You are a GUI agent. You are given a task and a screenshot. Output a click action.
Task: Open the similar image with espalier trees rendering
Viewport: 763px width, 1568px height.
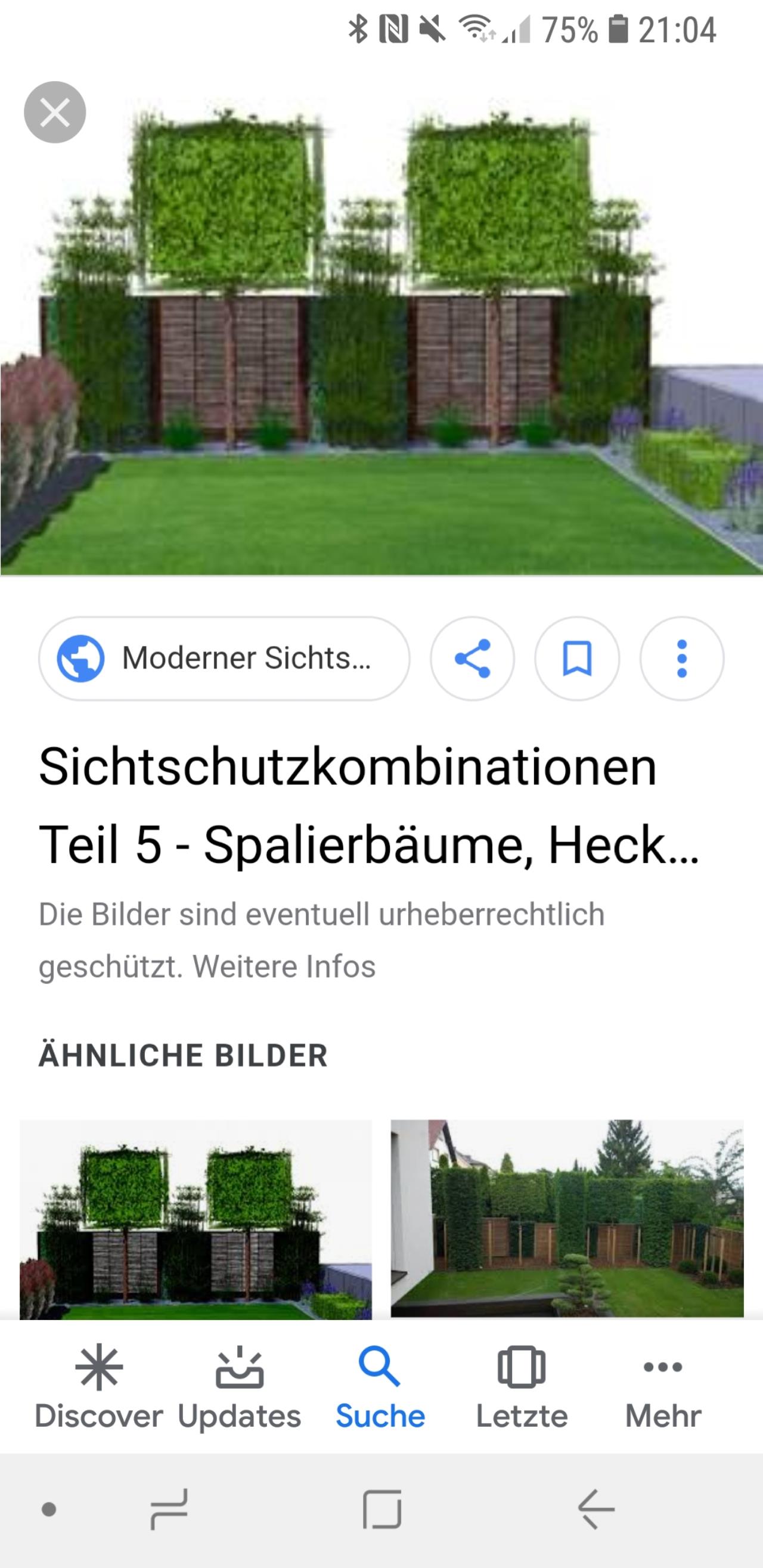click(x=196, y=1219)
